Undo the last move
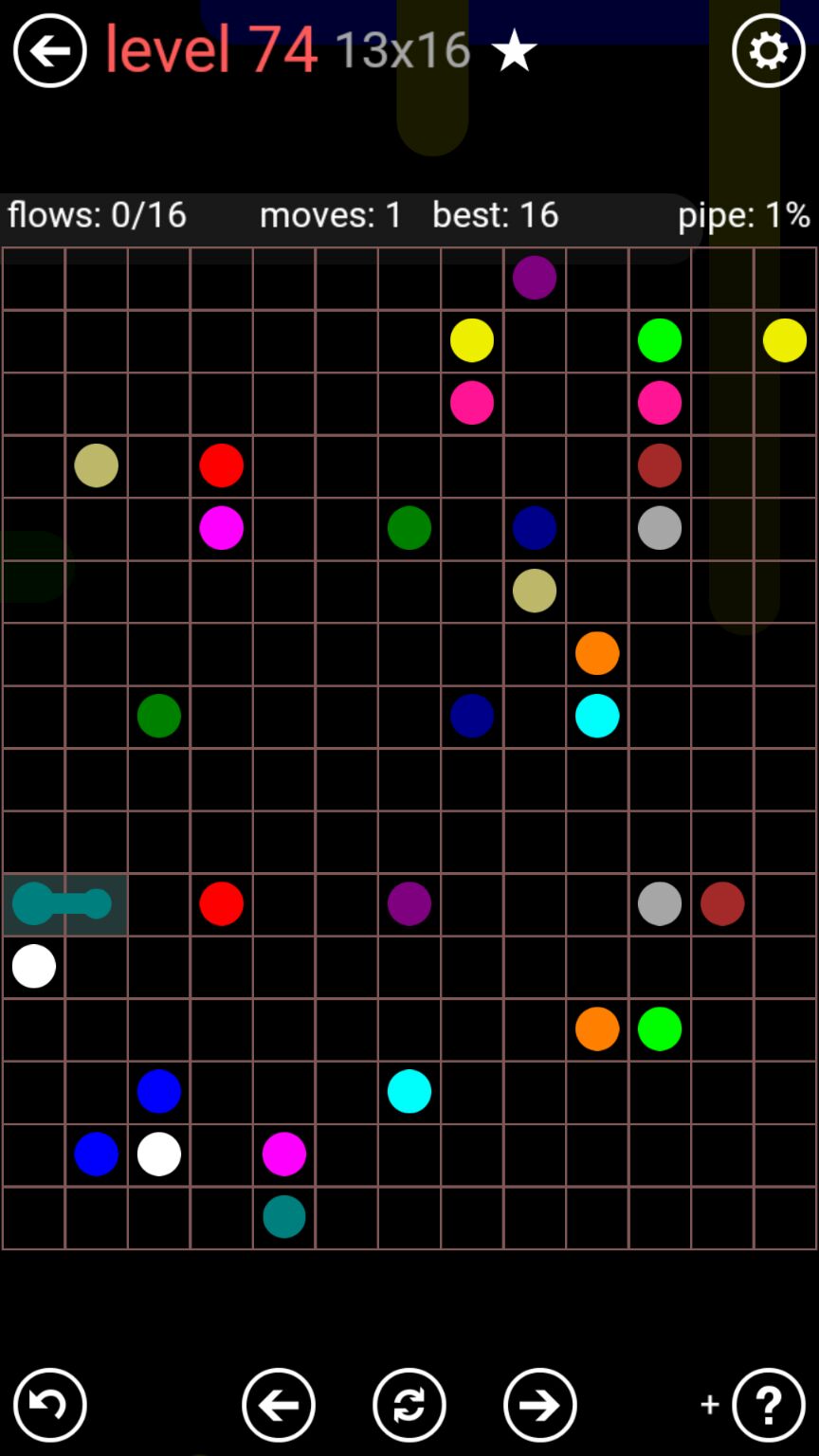The width and height of the screenshot is (819, 1456). 49,1405
